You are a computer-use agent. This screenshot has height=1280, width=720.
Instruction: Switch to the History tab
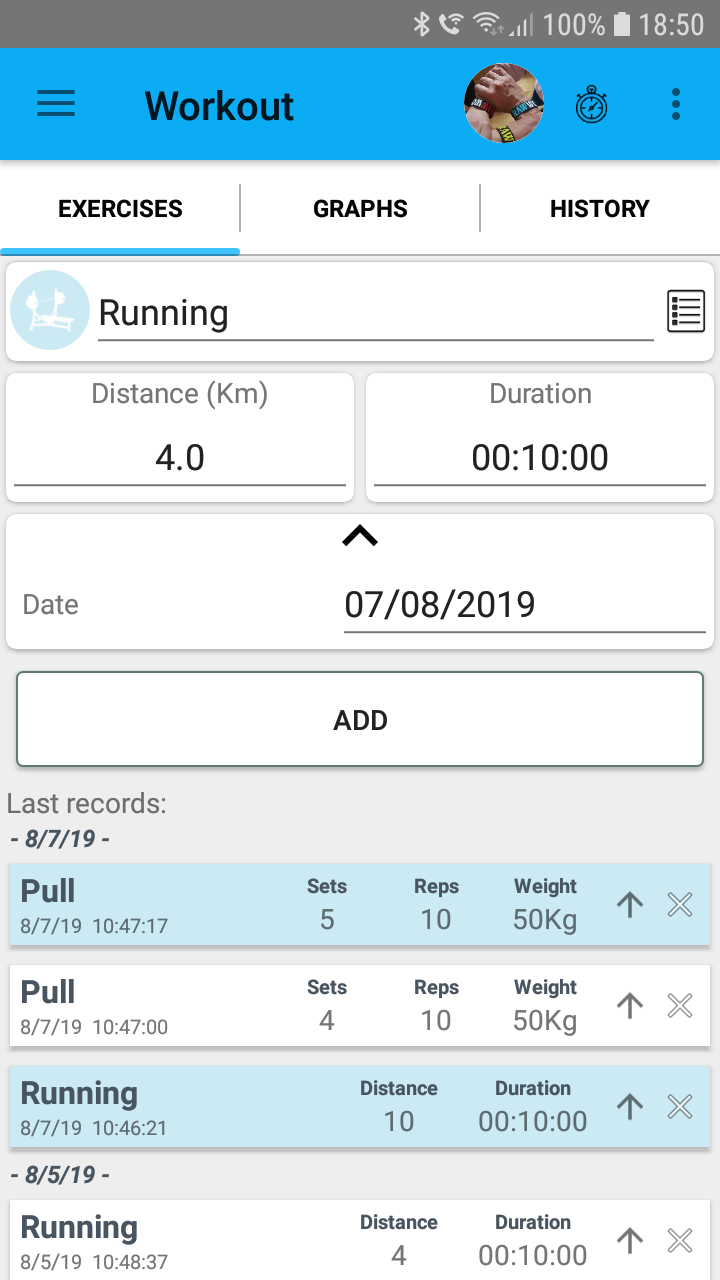click(x=600, y=209)
